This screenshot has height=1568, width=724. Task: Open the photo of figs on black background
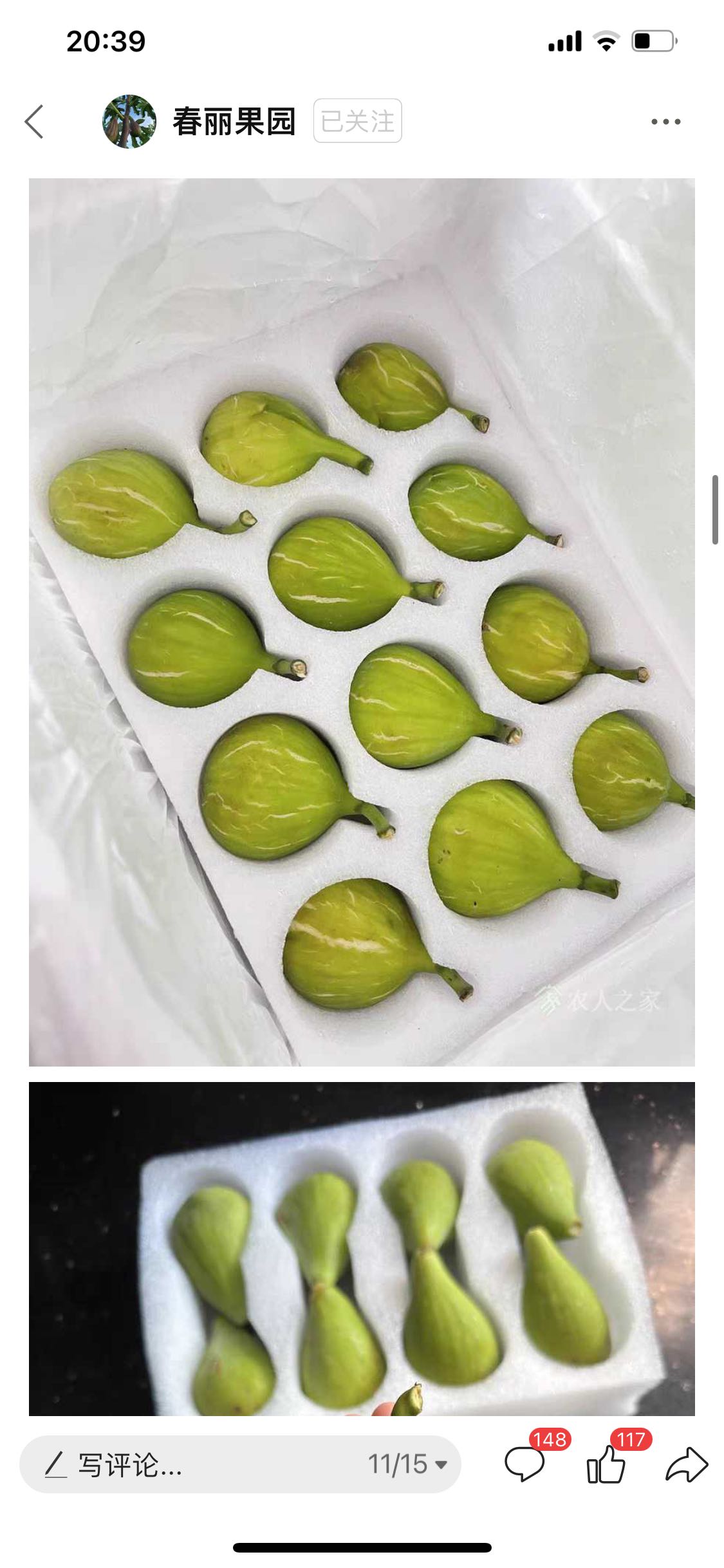[x=362, y=1249]
